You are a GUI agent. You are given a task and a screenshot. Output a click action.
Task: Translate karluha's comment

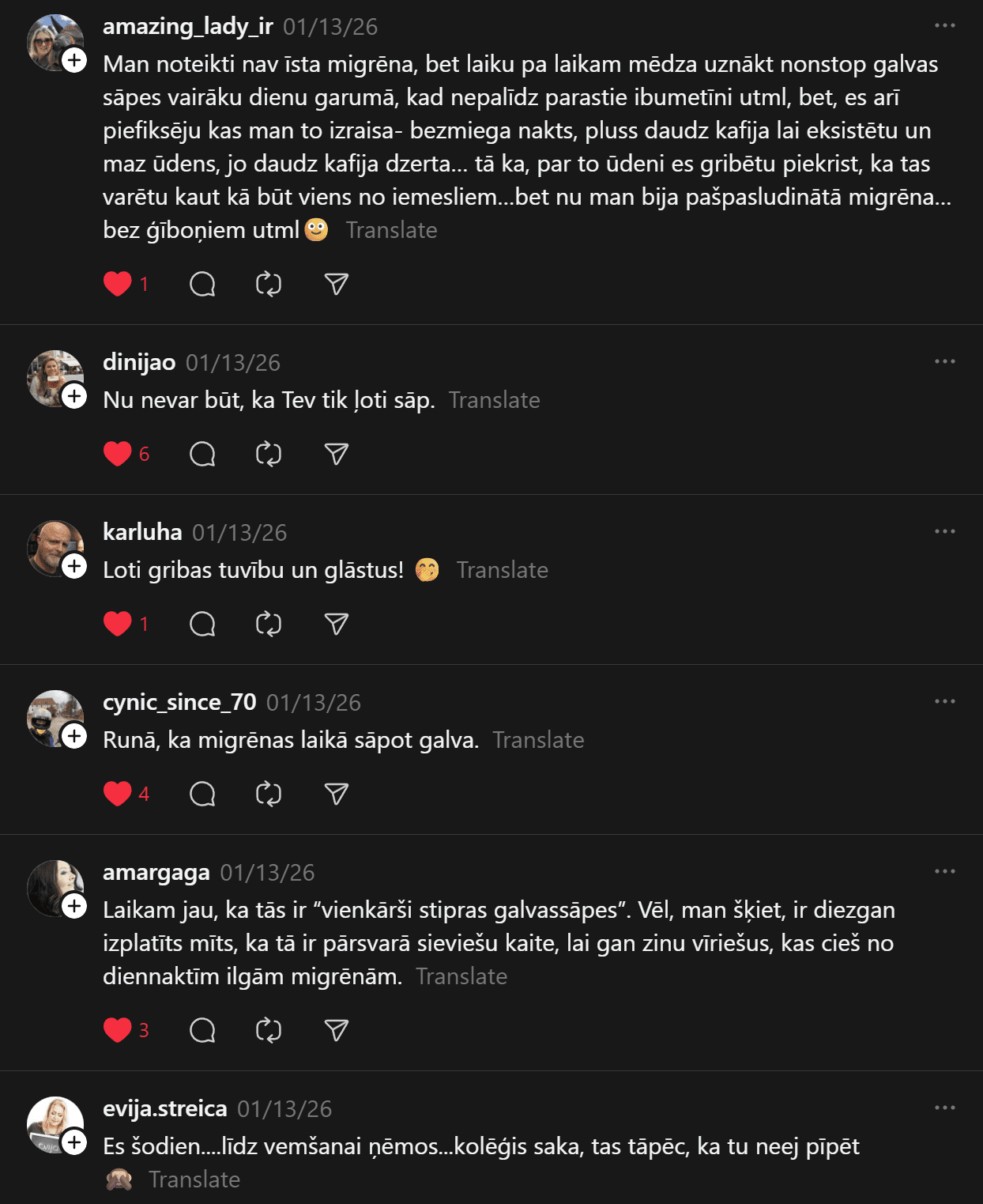click(x=502, y=570)
